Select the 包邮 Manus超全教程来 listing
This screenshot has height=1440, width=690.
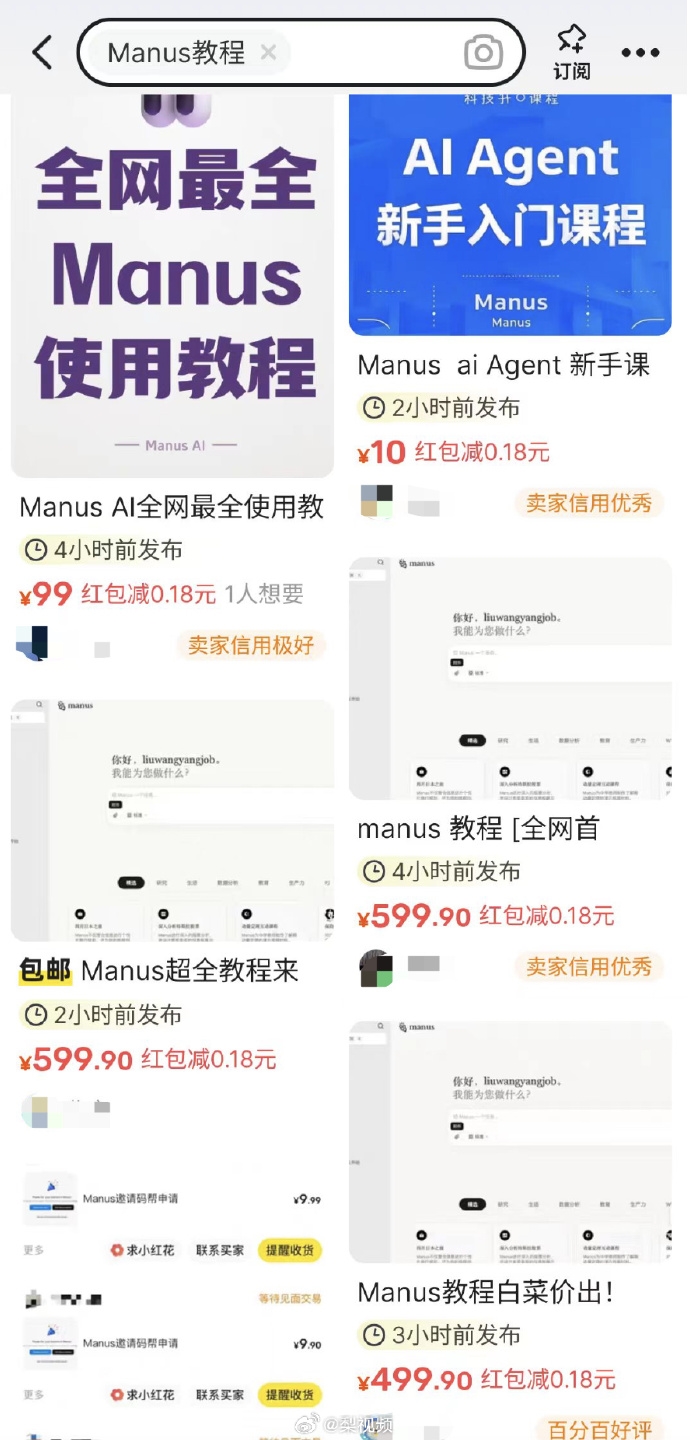160,970
